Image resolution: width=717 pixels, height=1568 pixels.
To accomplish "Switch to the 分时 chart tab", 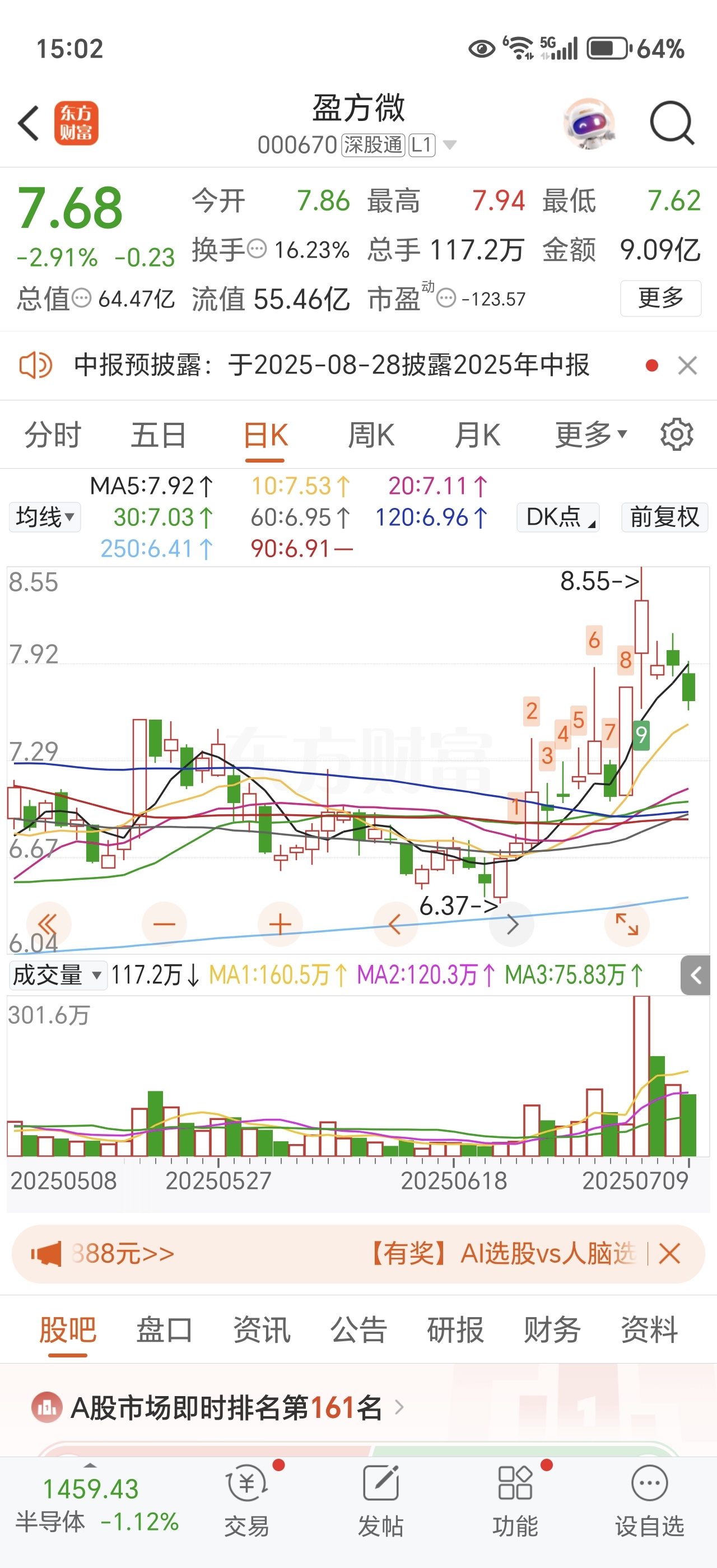I will [53, 435].
